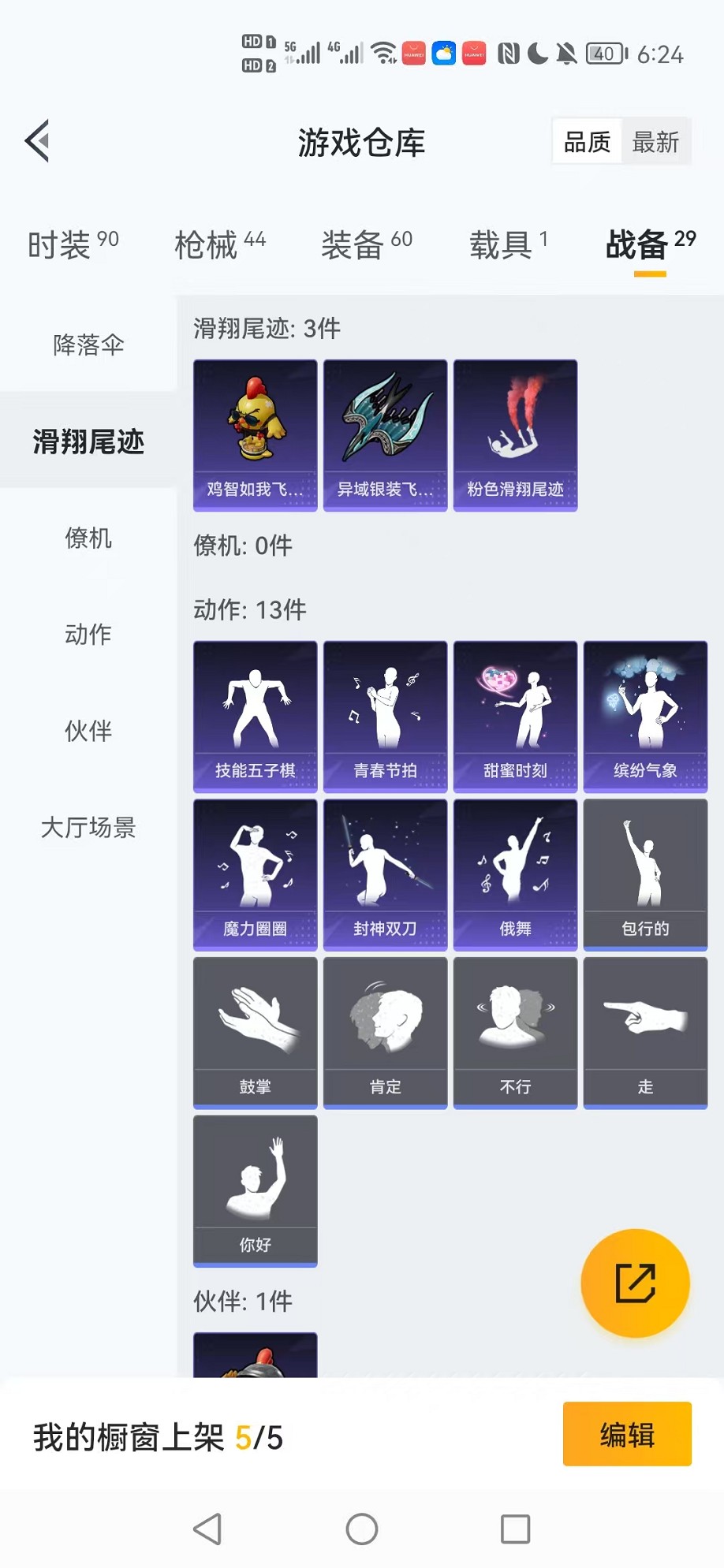Open the 动作 sidebar category
This screenshot has height=1568, width=724.
[x=87, y=635]
